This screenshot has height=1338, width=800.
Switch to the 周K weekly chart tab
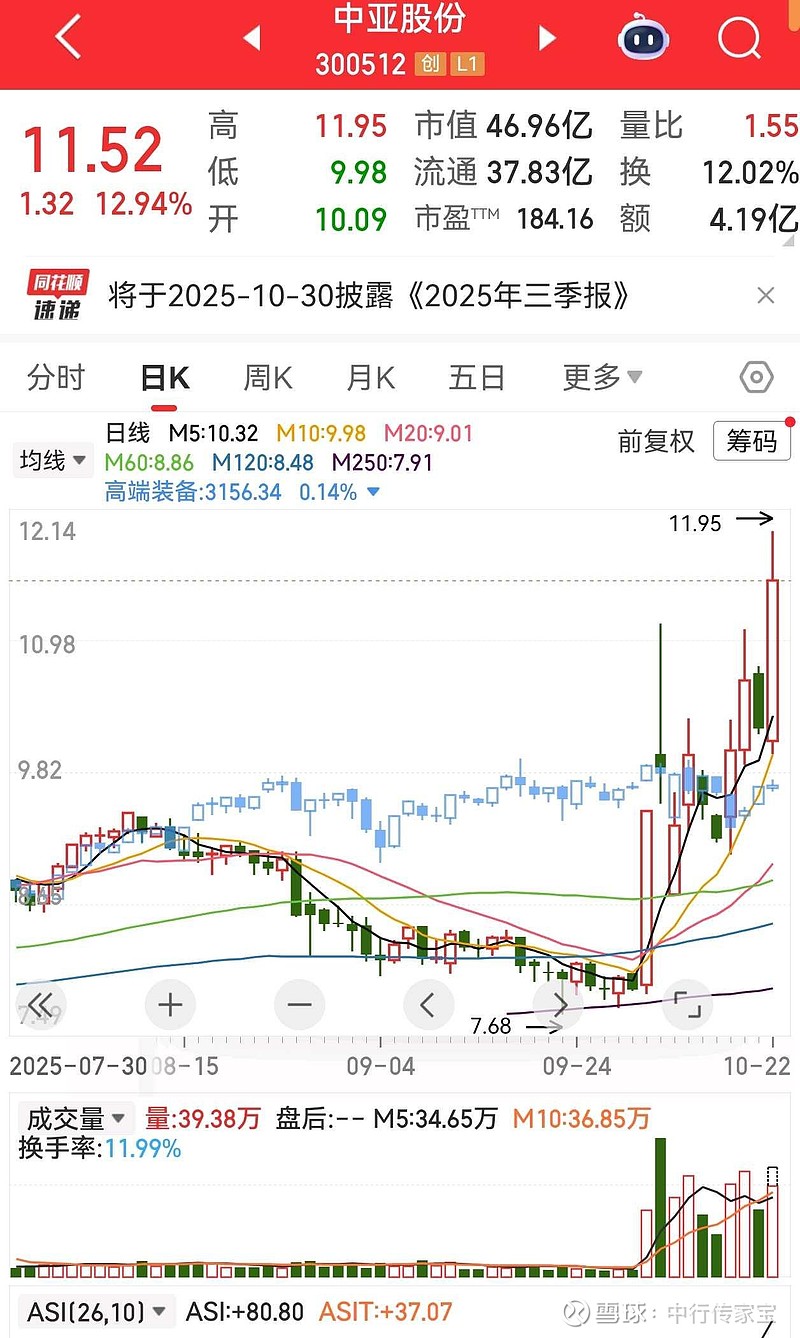268,378
